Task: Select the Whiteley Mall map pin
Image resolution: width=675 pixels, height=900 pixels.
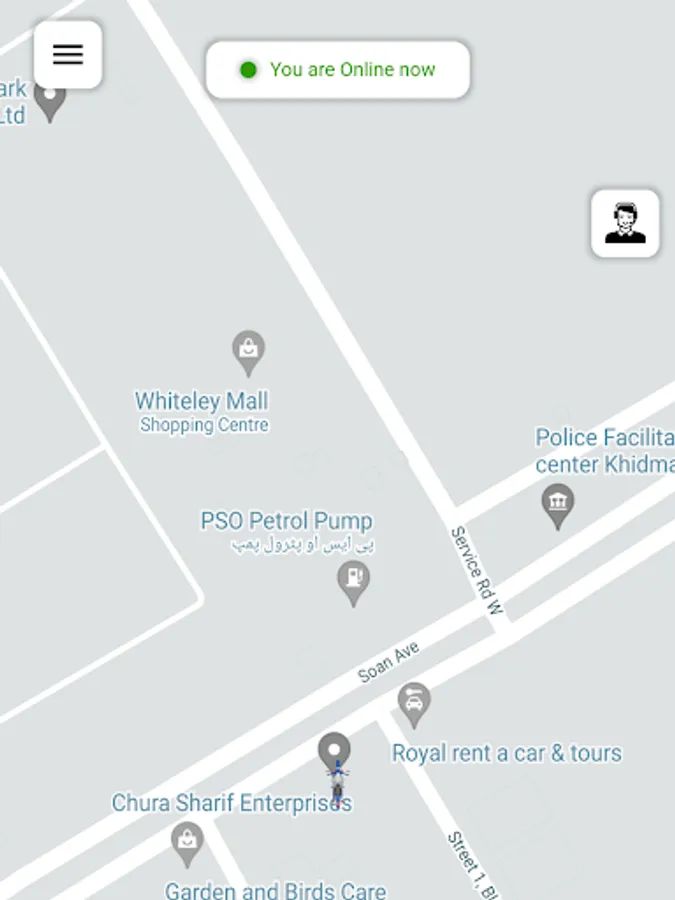Action: coord(248,351)
